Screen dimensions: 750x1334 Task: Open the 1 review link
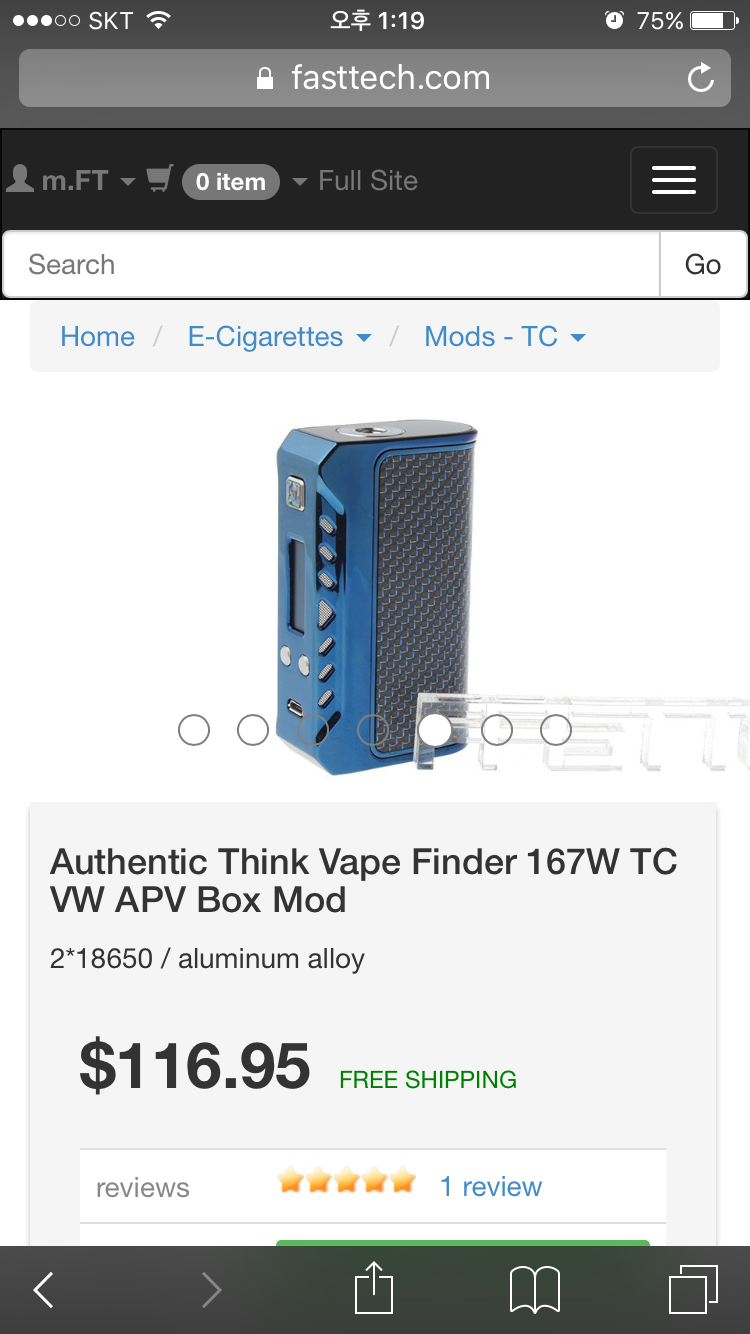coord(490,1187)
